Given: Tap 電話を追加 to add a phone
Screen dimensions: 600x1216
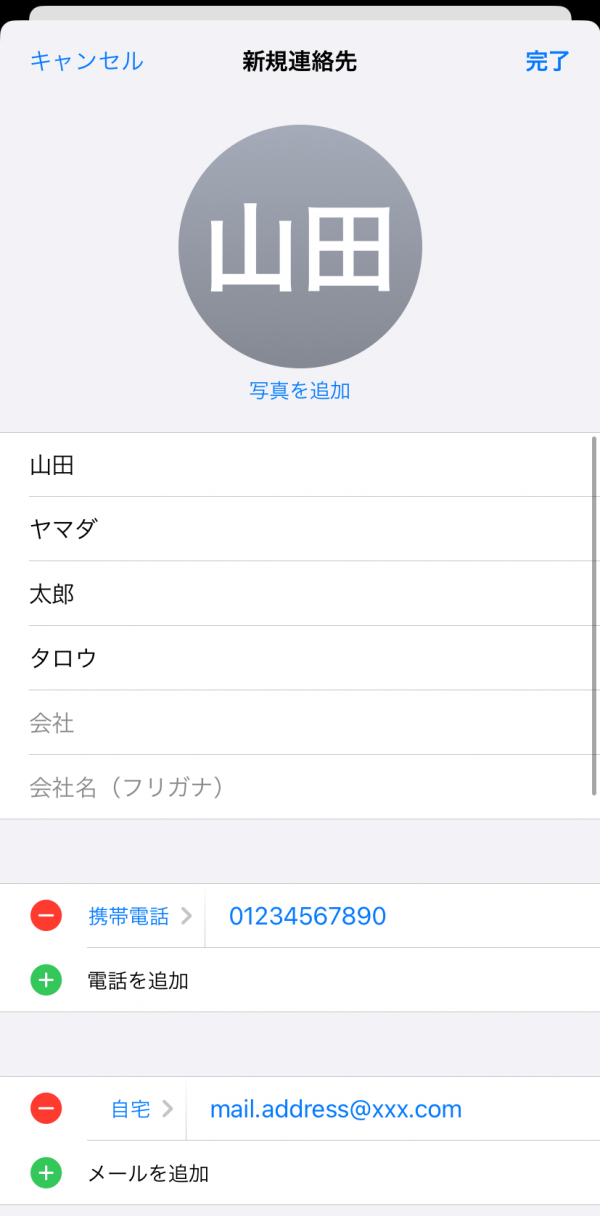Looking at the screenshot, I should click(x=138, y=980).
